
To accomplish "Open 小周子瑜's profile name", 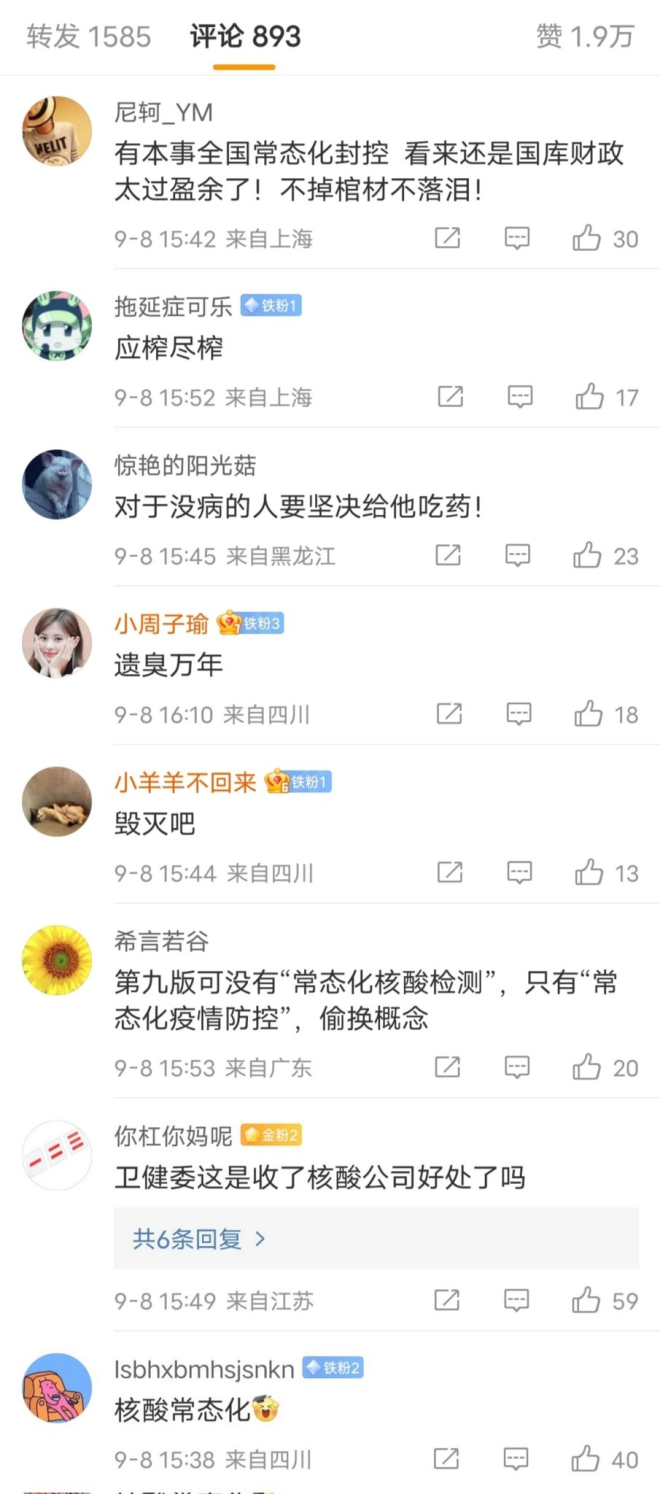I will click(x=161, y=624).
